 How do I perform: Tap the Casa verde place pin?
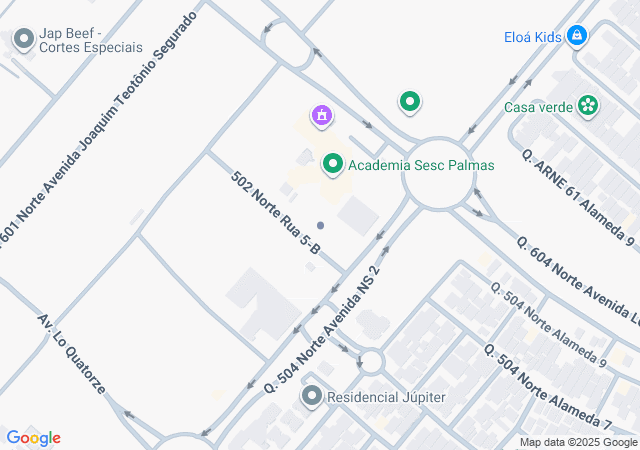[588, 105]
